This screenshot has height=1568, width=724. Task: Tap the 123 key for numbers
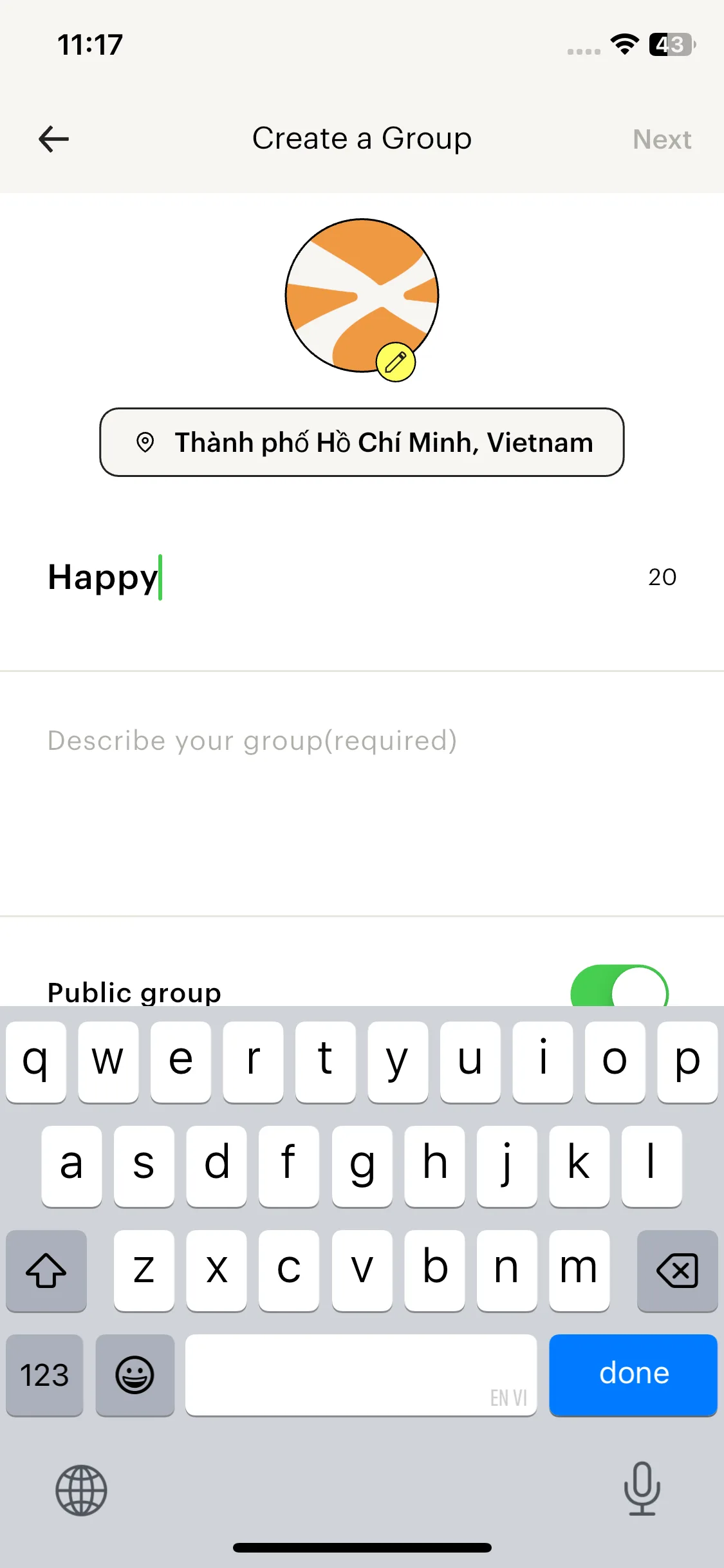coord(44,1375)
